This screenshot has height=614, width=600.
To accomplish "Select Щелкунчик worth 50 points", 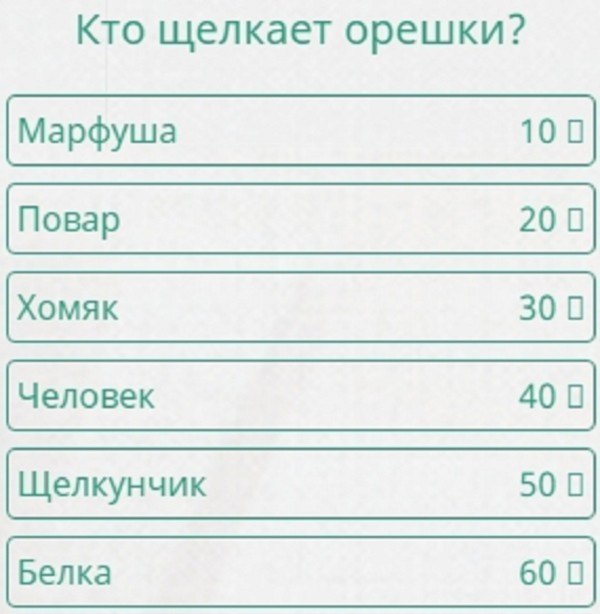I will (x=300, y=484).
